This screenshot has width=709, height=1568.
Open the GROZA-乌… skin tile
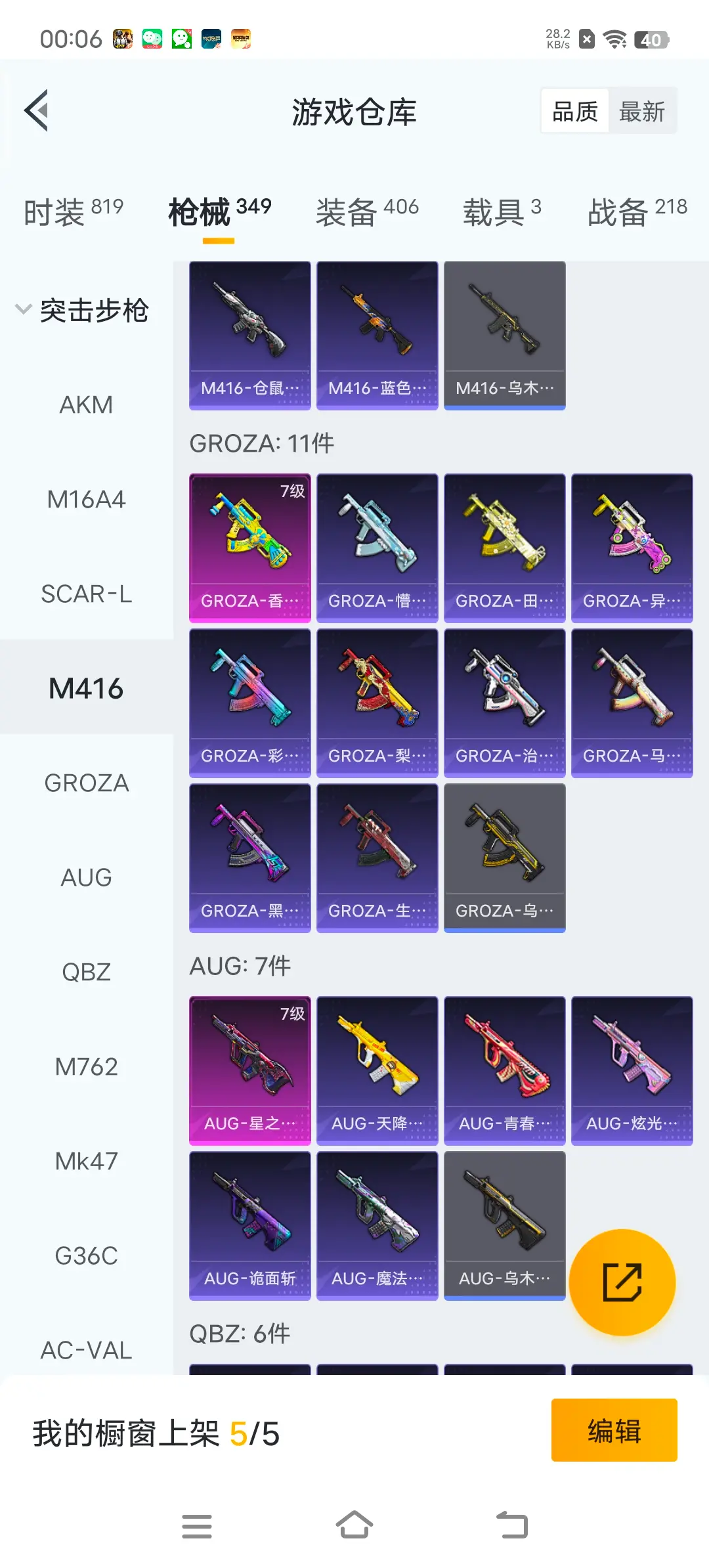point(504,858)
